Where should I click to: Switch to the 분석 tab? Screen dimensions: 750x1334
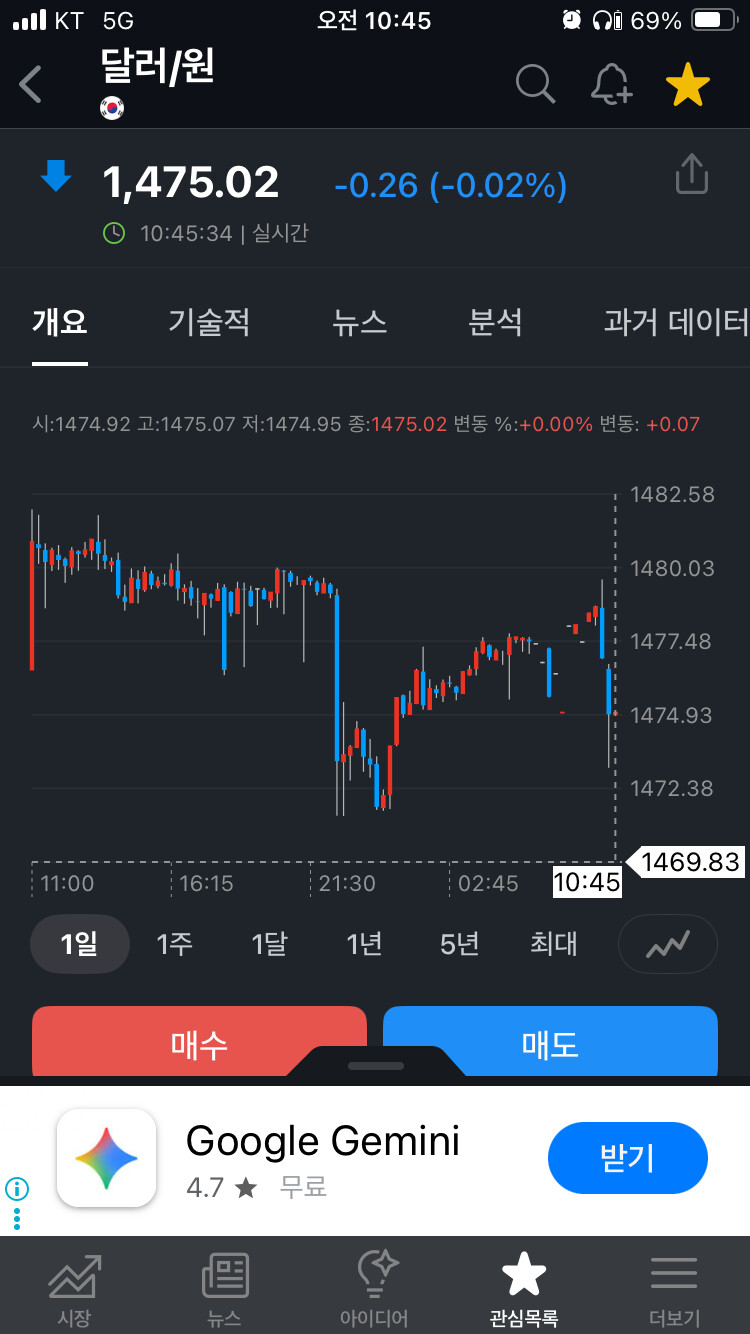tap(495, 322)
